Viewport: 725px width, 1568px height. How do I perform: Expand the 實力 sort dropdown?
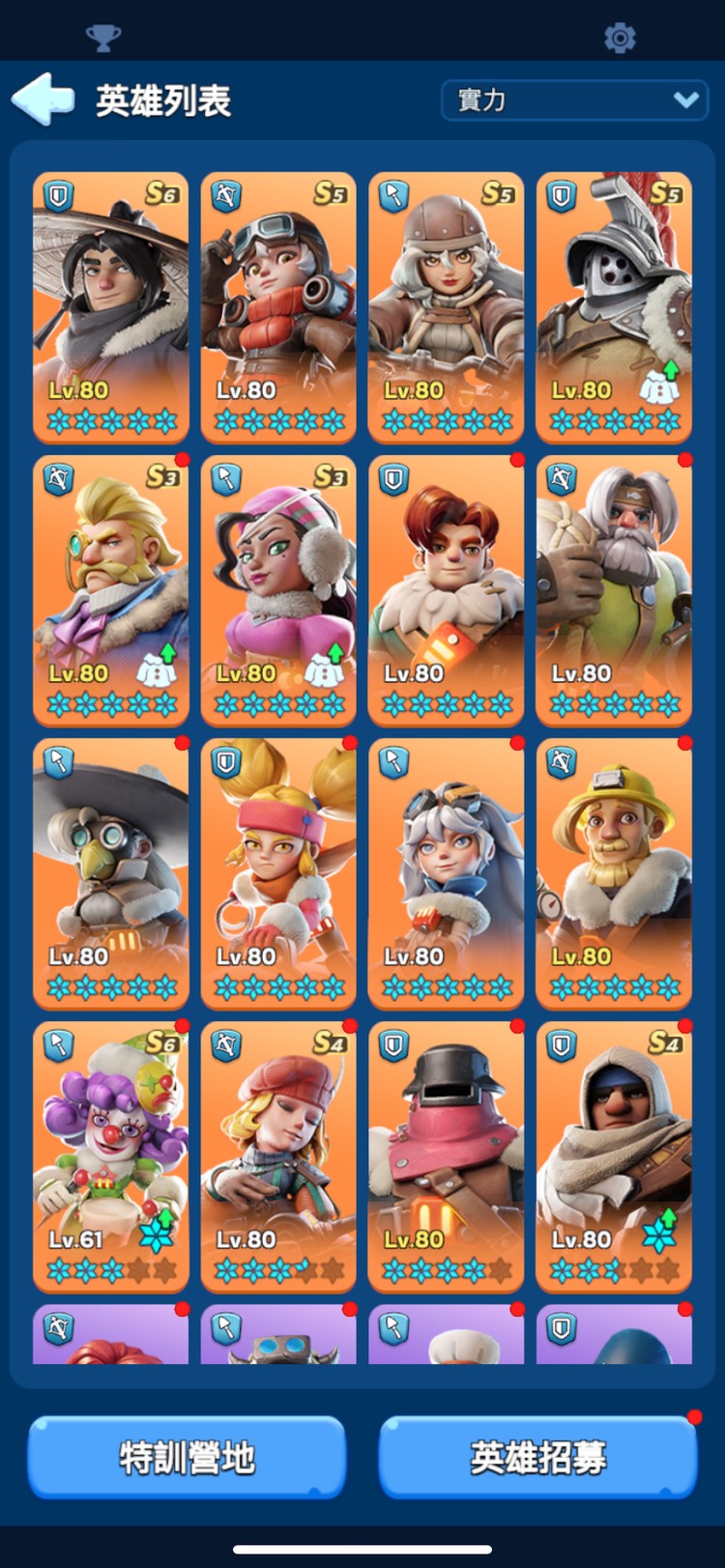[575, 100]
